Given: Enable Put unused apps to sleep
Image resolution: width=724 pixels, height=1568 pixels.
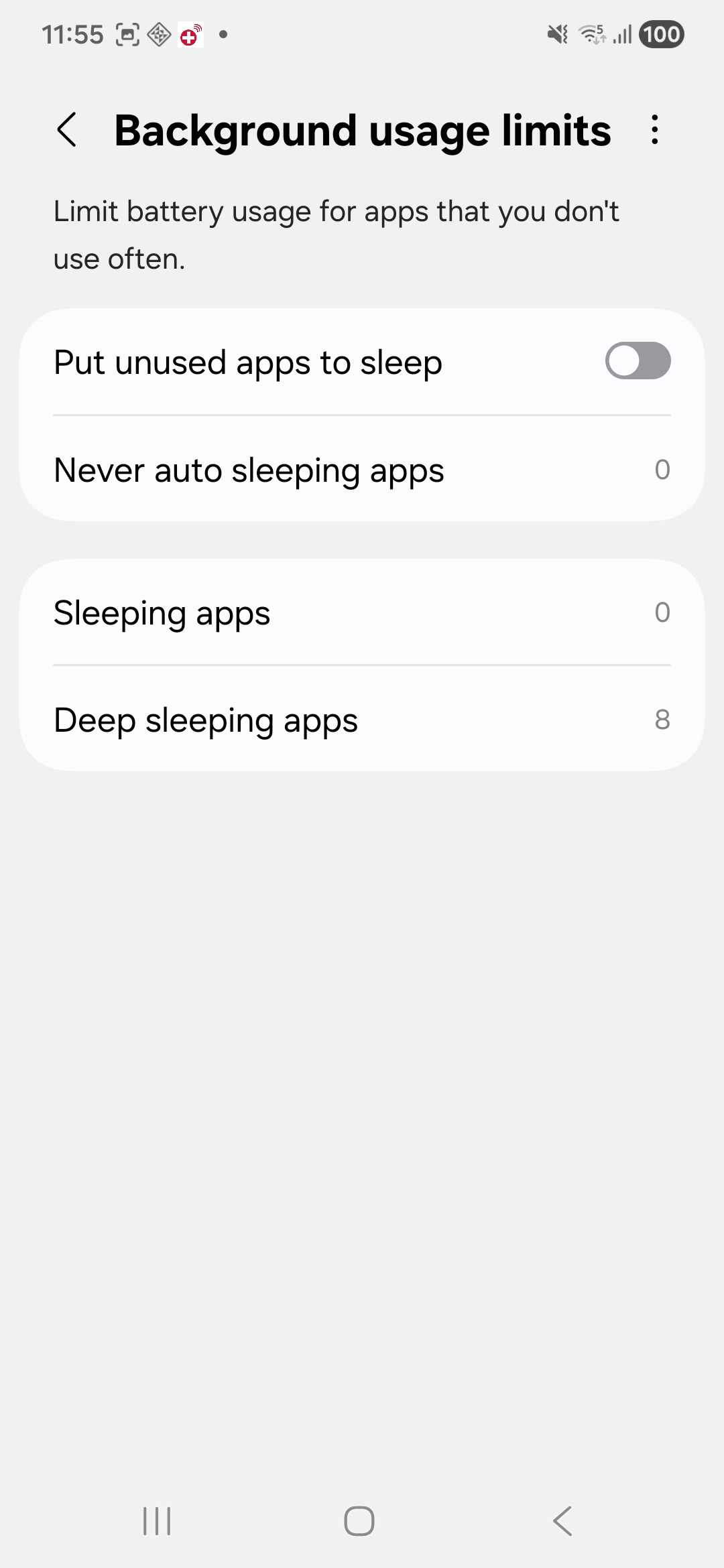Looking at the screenshot, I should 637,361.
